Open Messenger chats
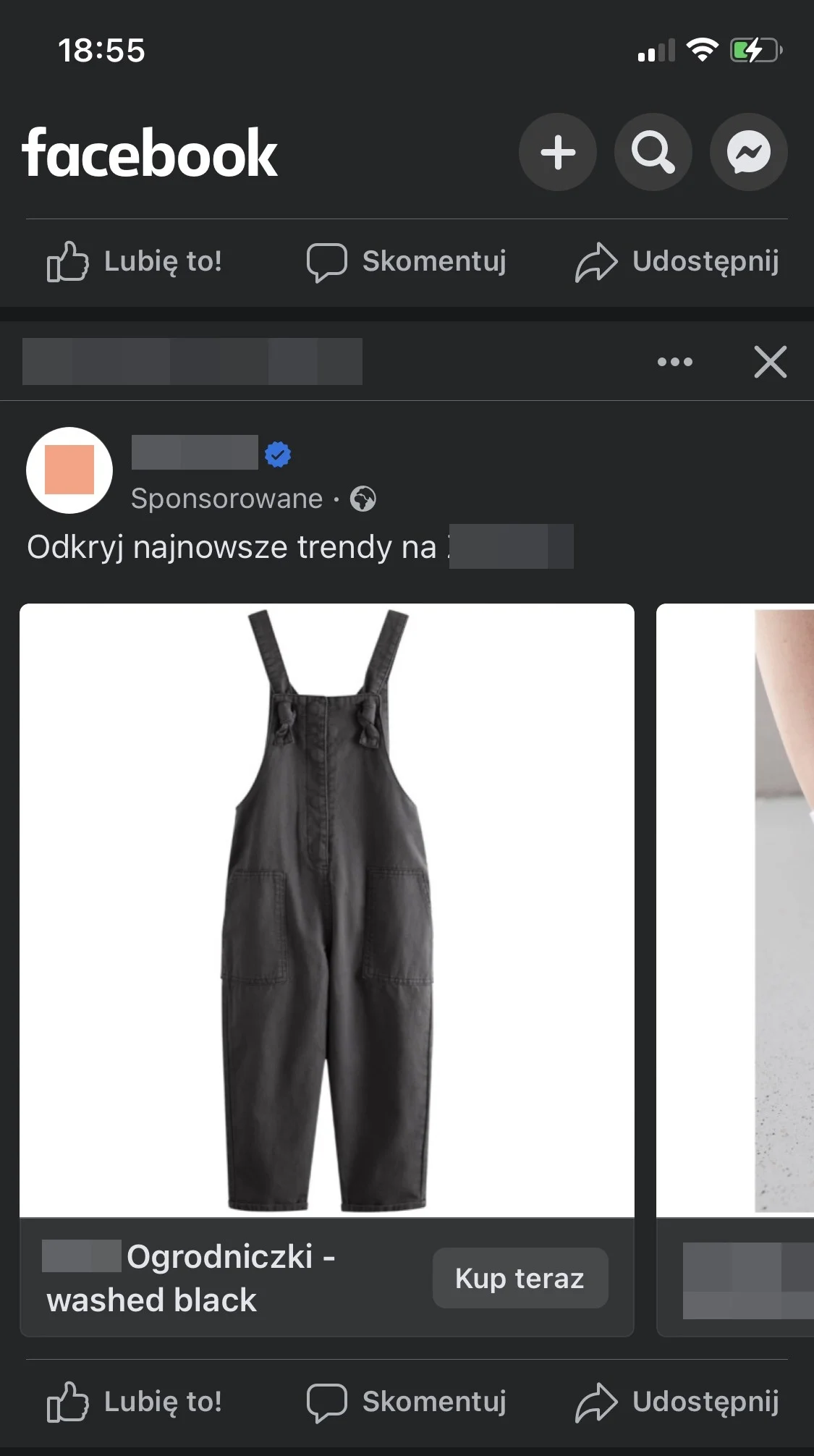Viewport: 814px width, 1456px height. (x=748, y=152)
